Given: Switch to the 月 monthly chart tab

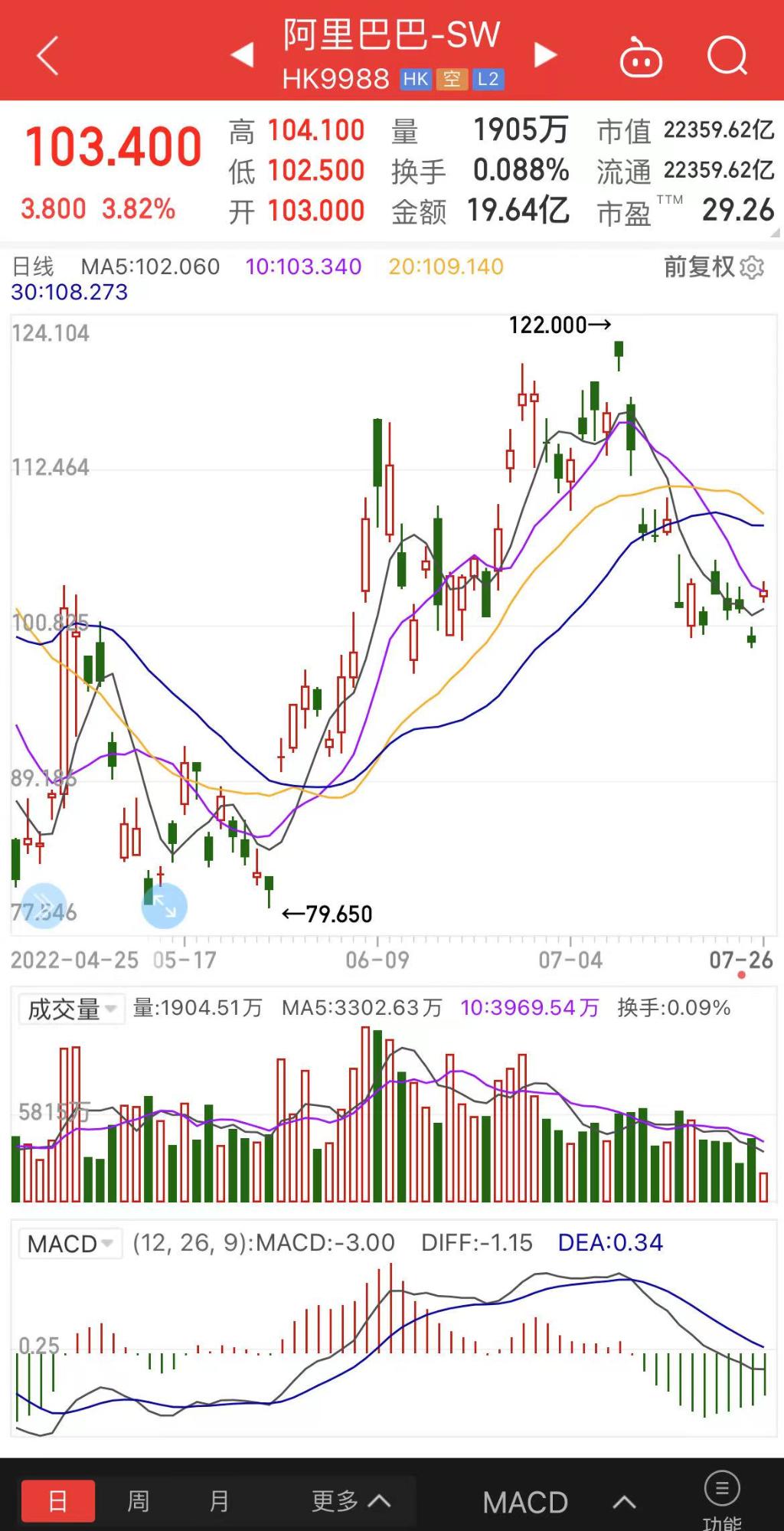Looking at the screenshot, I should point(217,1500).
